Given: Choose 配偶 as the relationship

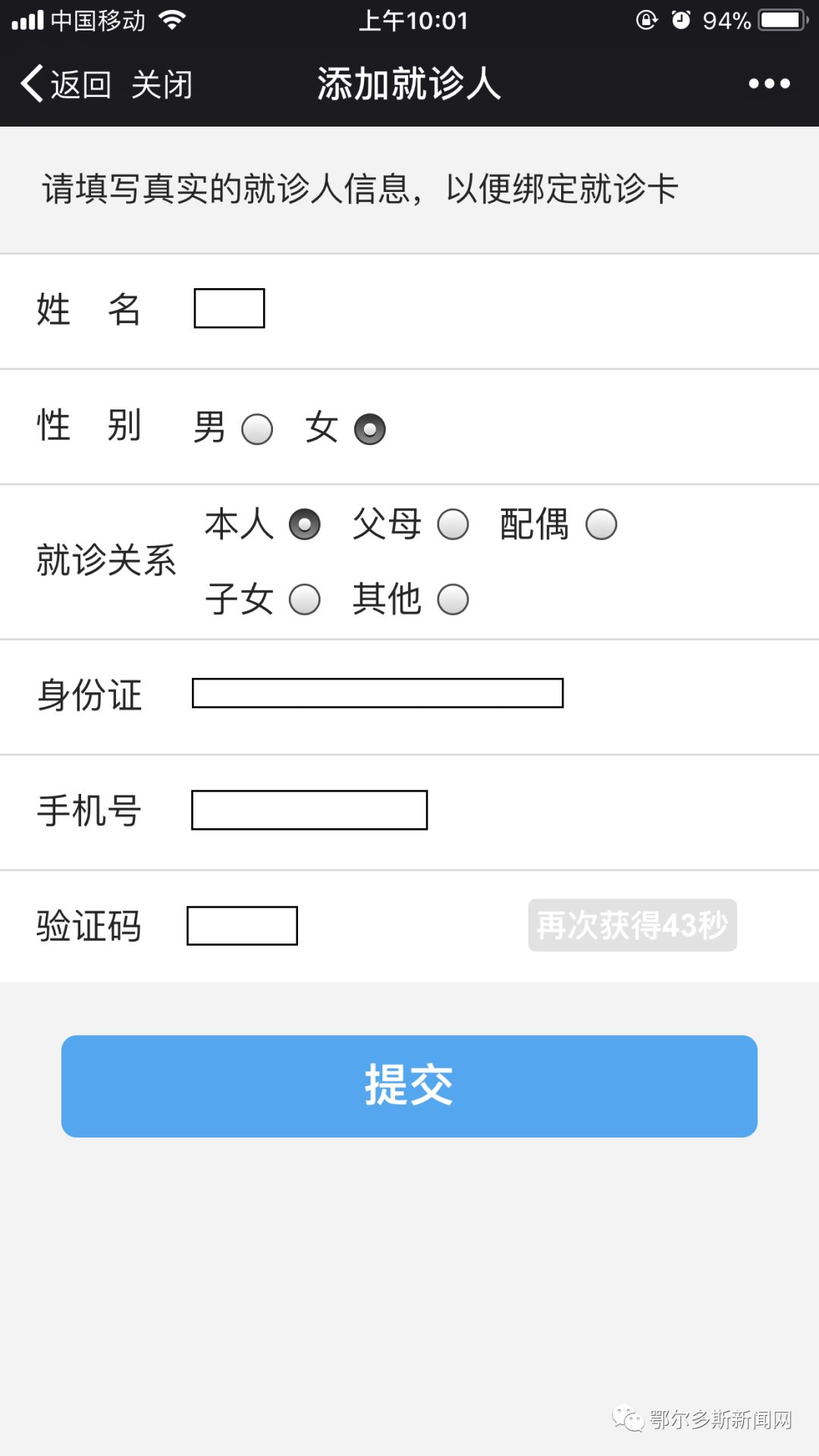Looking at the screenshot, I should point(601,524).
